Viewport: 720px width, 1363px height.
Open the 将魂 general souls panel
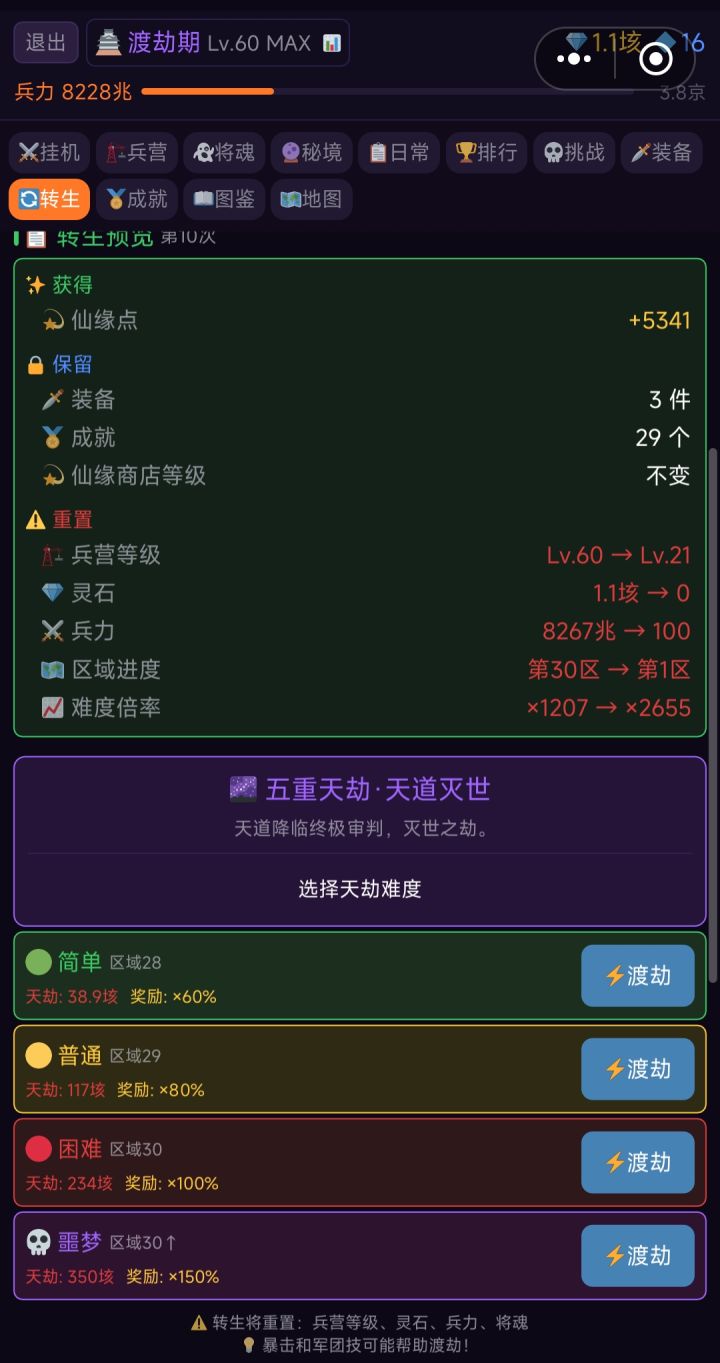[x=223, y=153]
